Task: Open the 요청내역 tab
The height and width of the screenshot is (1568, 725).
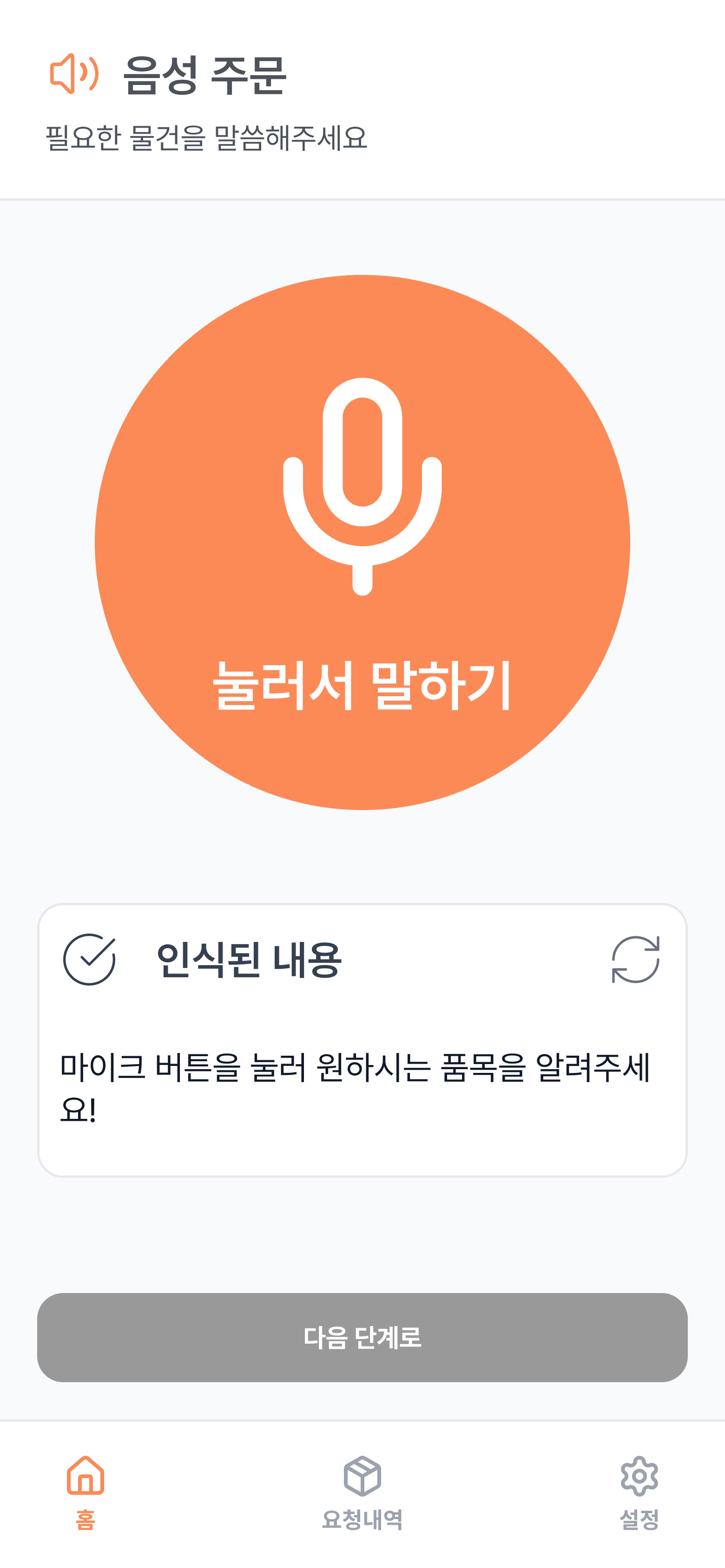Action: 362,1492
